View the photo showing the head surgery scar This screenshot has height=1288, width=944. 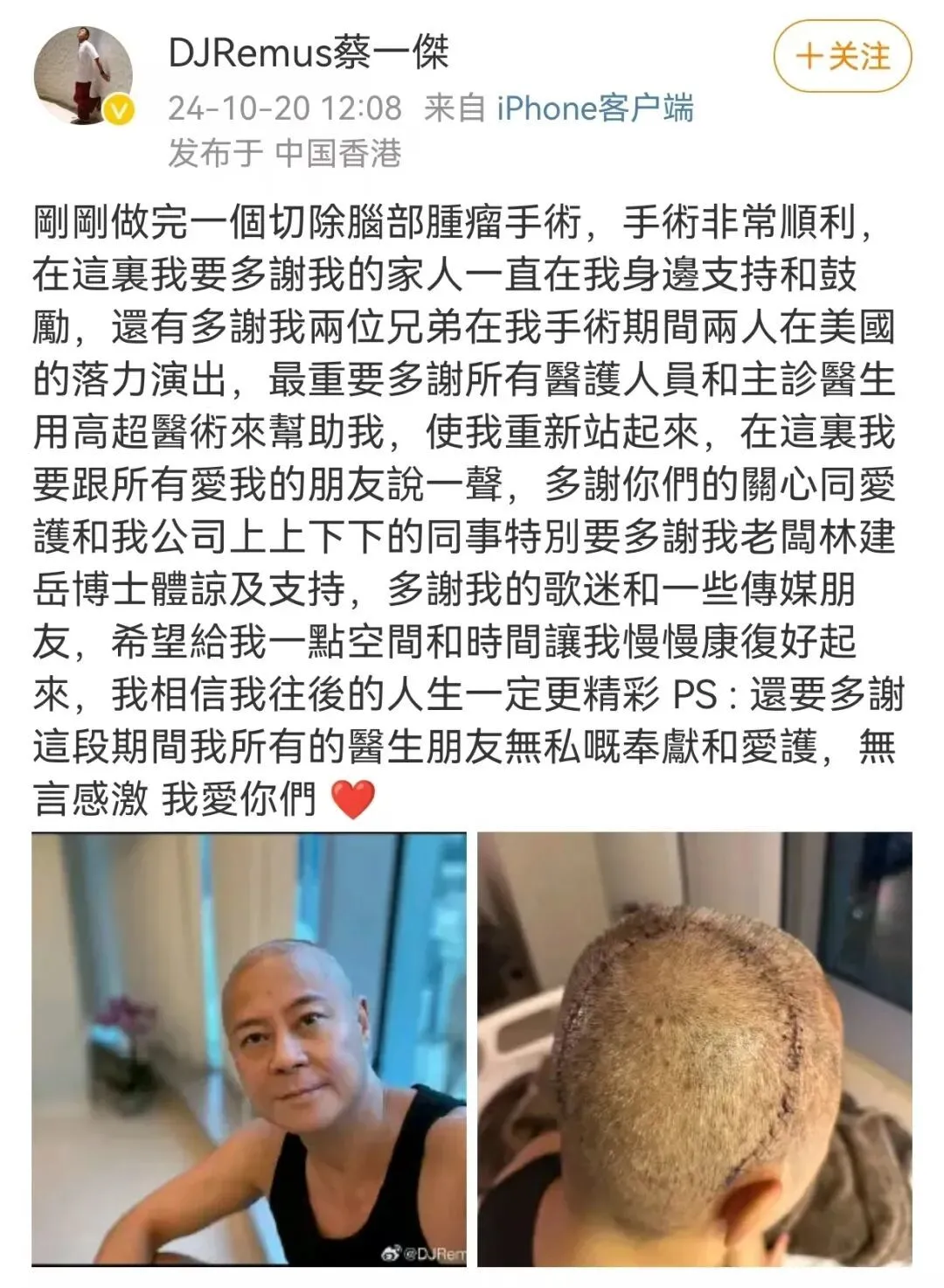coord(694,1048)
